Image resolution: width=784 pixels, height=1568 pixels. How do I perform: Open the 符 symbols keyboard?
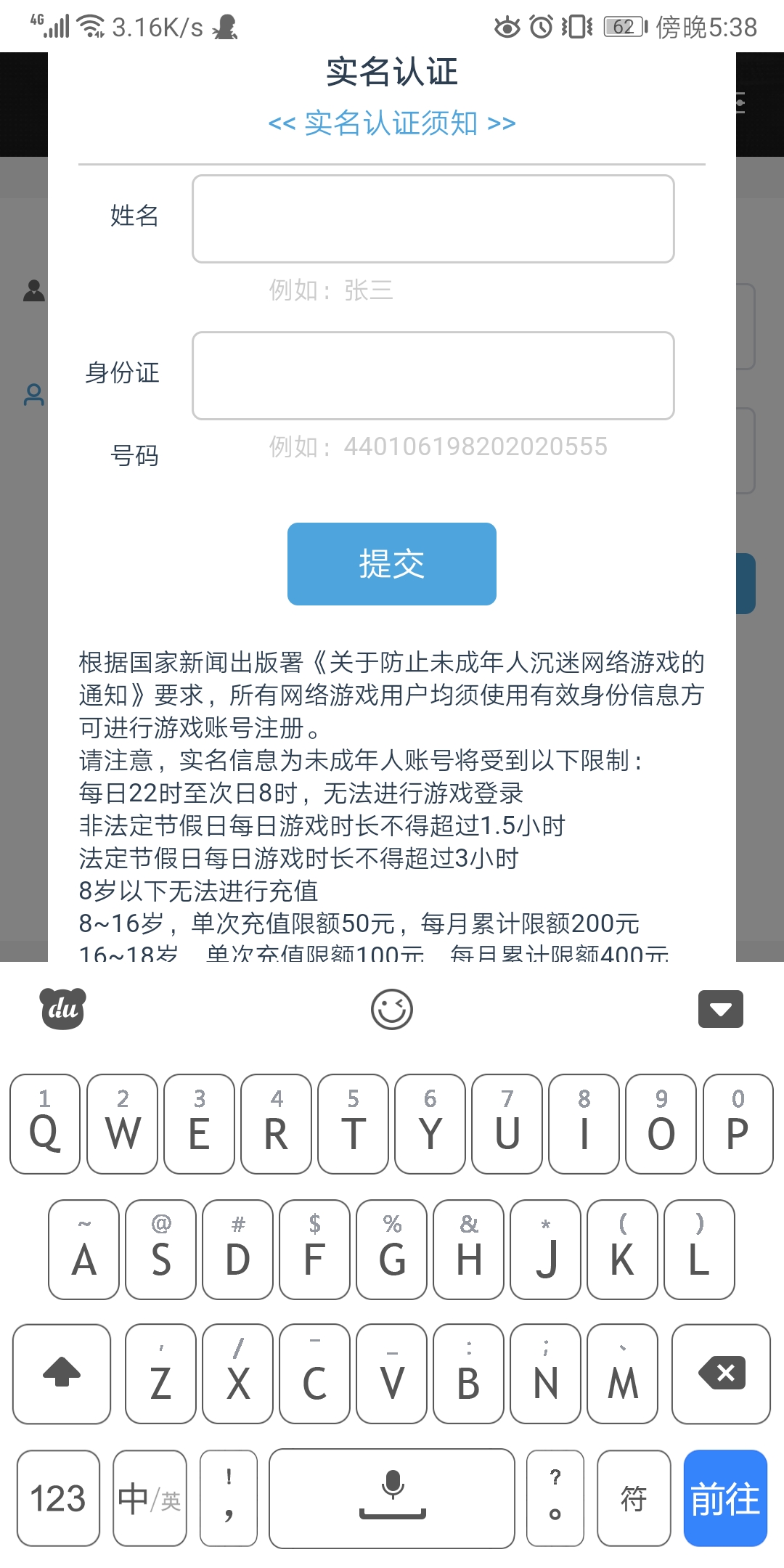pos(634,1498)
